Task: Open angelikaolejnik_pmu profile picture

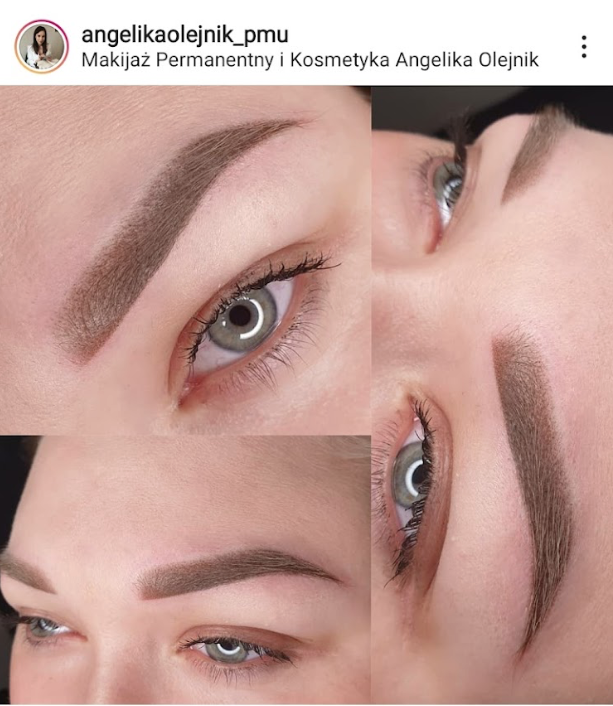Action: point(41,46)
